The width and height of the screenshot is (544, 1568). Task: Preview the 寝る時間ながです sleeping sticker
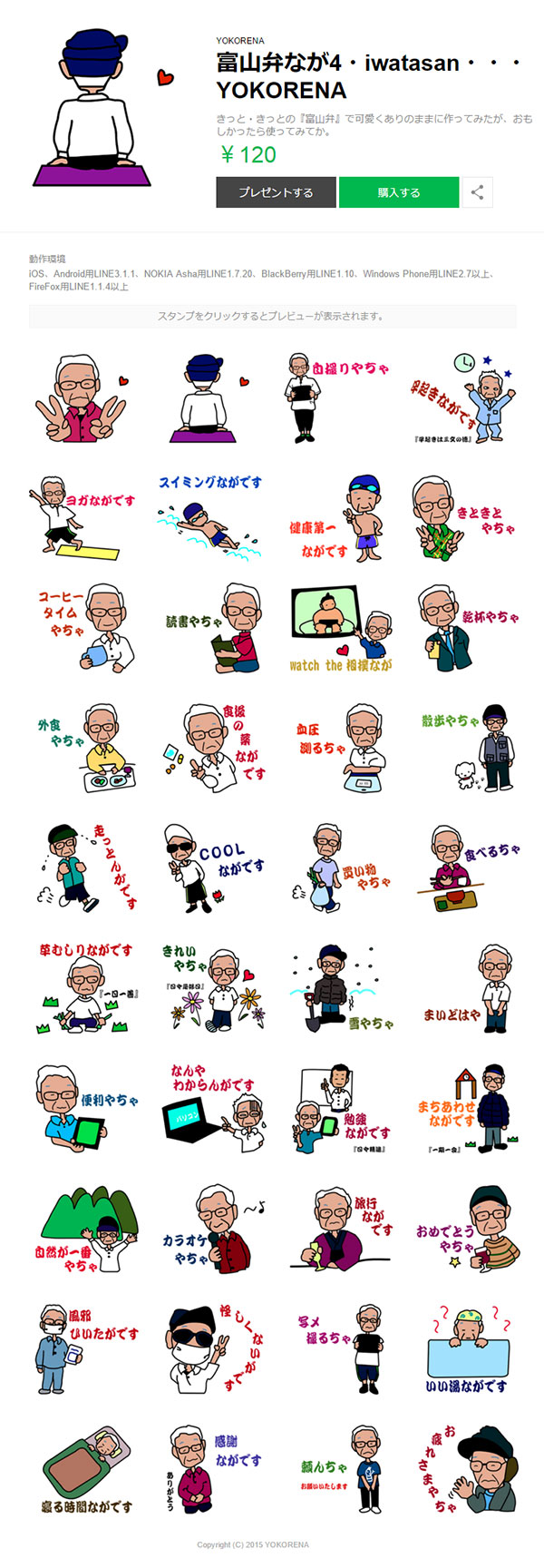pyautogui.click(x=86, y=1470)
